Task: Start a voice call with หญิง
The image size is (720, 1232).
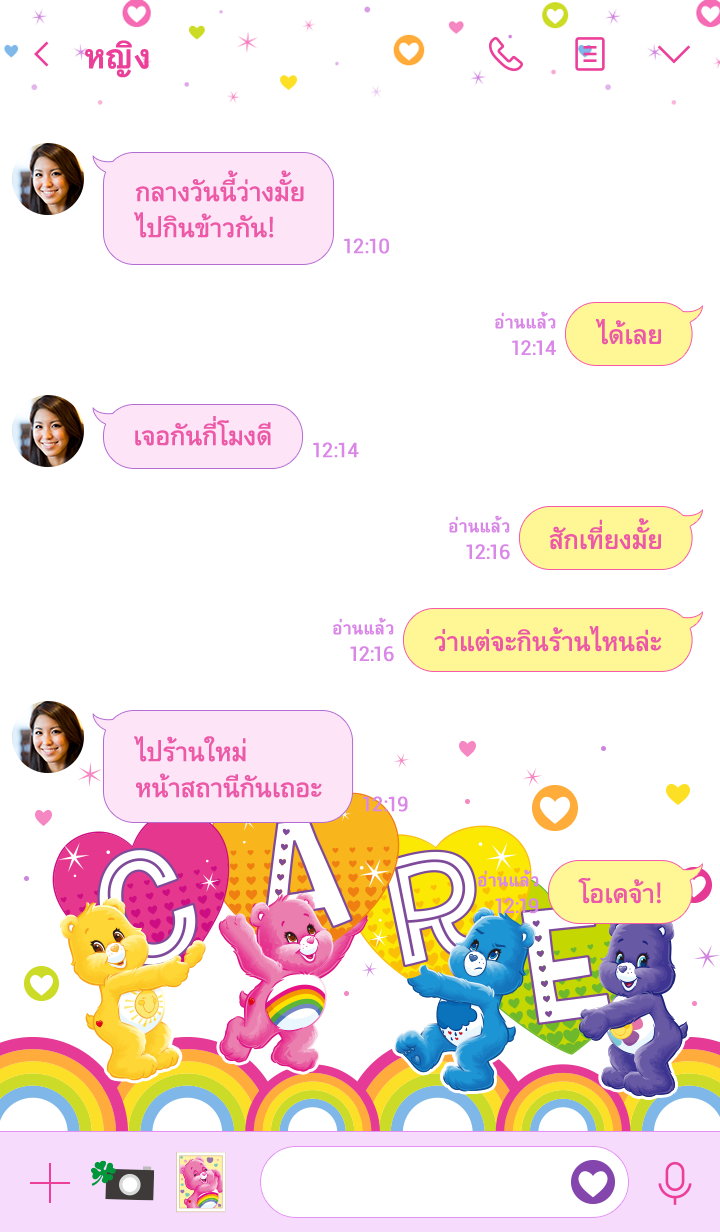Action: 505,54
